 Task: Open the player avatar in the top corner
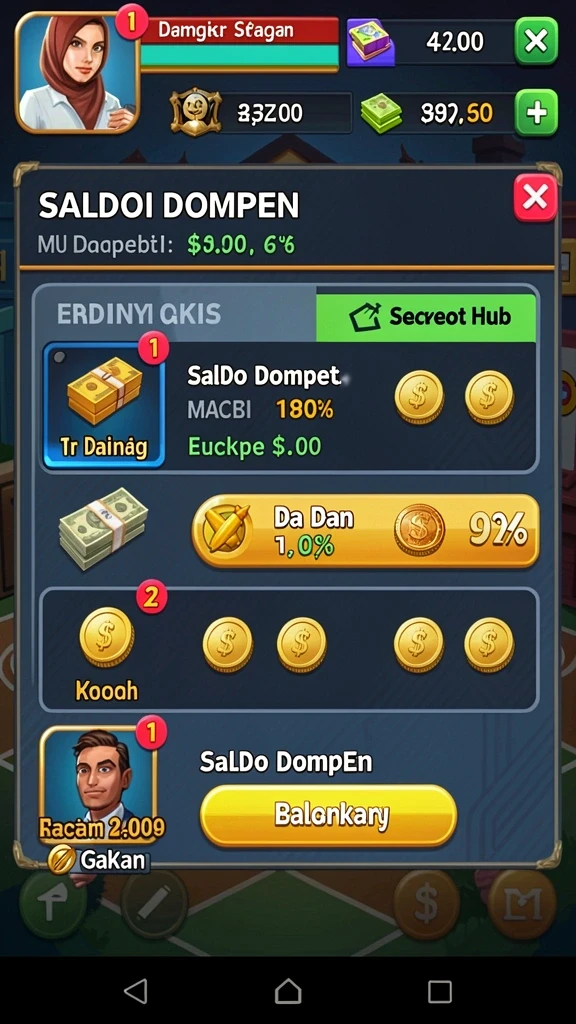pos(77,72)
